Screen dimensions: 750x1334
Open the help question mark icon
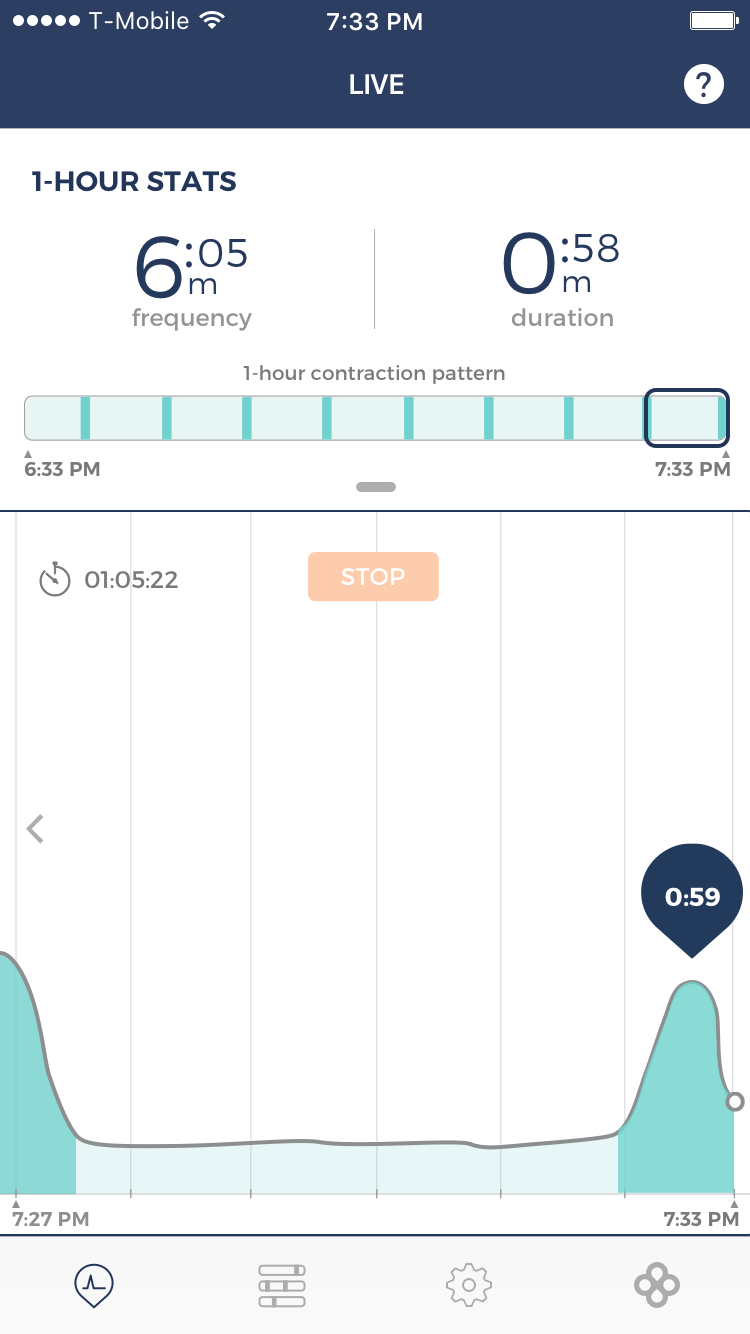pyautogui.click(x=703, y=85)
